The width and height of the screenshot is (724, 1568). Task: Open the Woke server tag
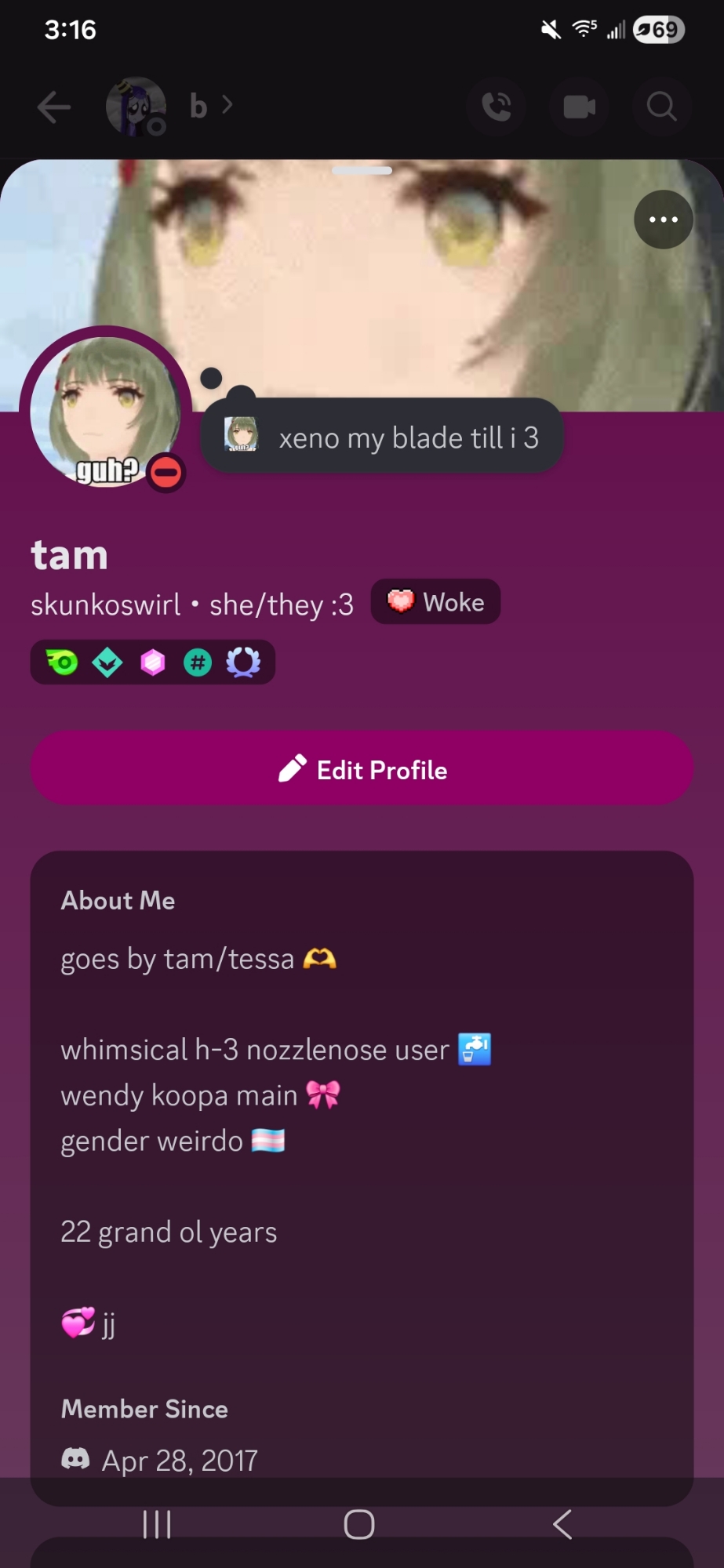(435, 602)
